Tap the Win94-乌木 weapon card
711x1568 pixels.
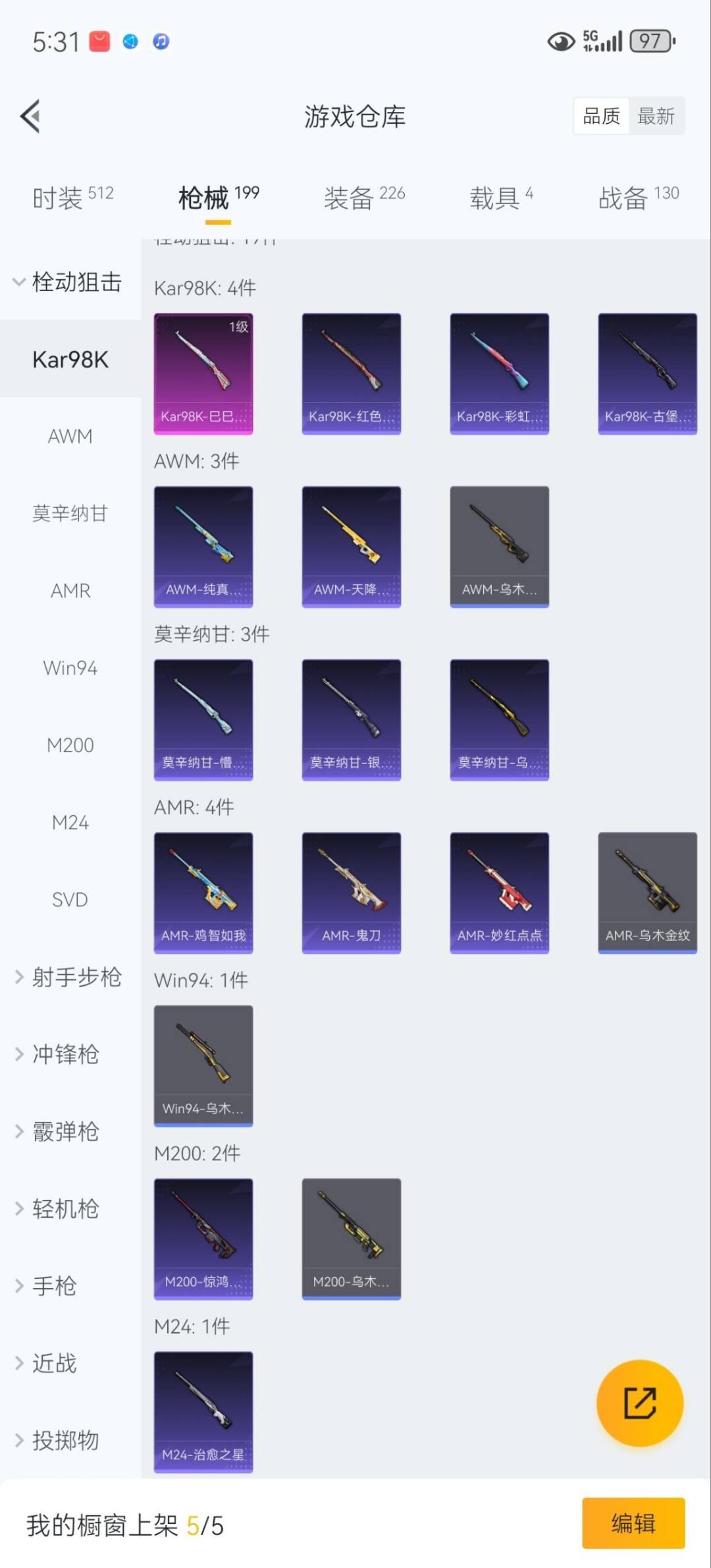pos(203,1065)
